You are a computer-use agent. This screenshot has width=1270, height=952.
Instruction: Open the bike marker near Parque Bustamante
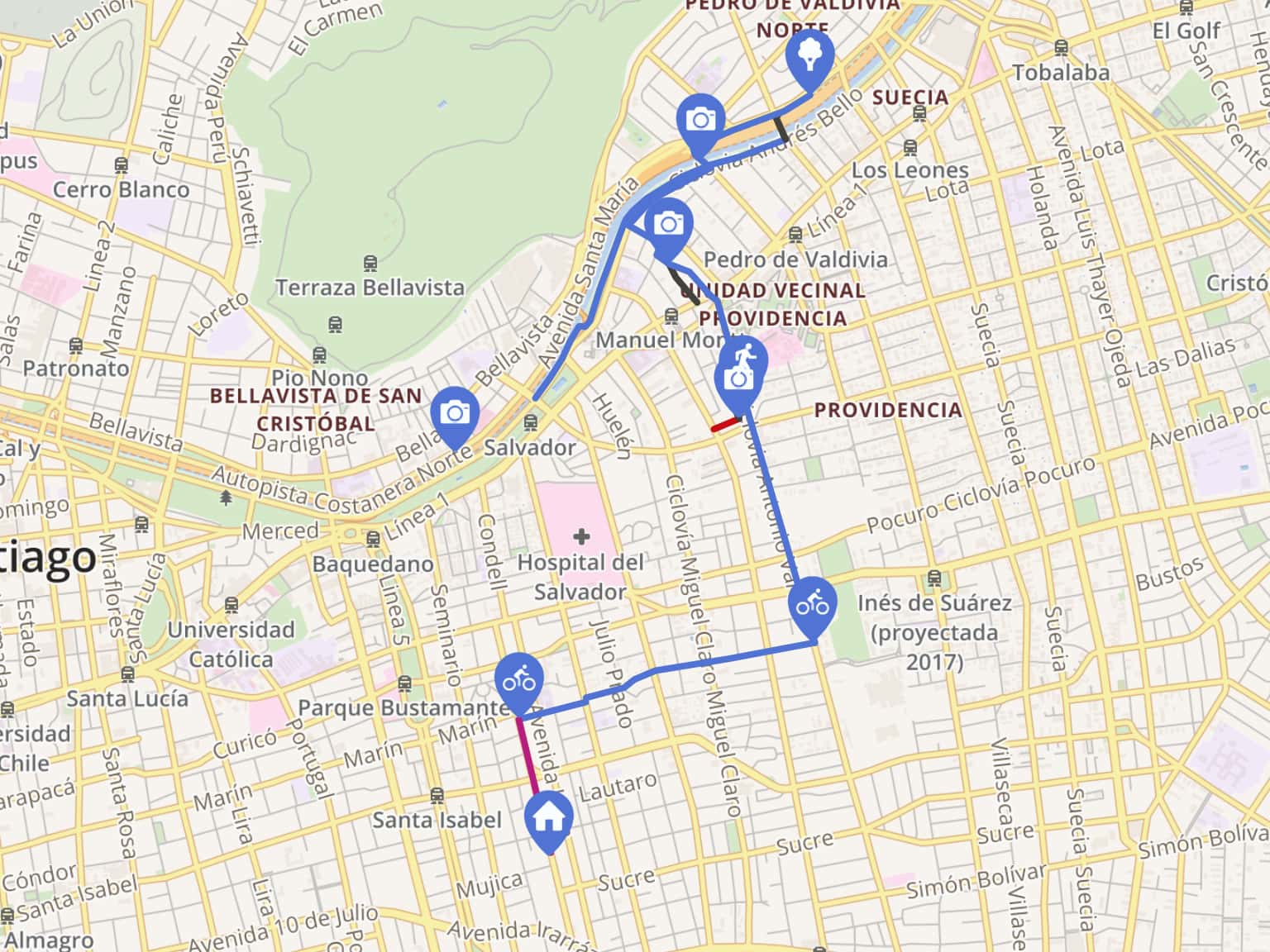coord(518,682)
